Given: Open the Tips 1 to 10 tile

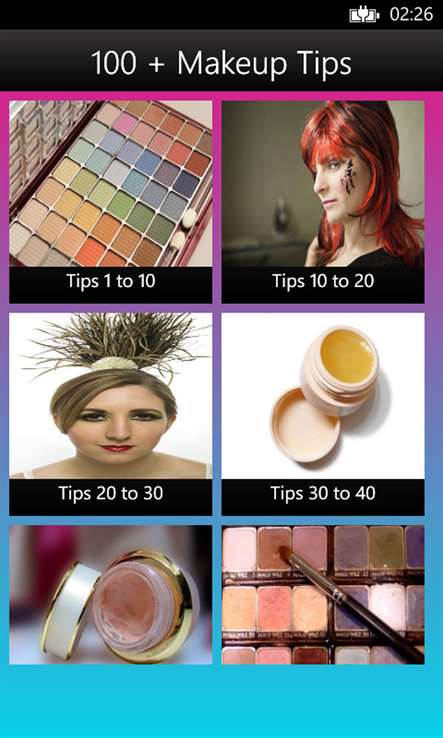Looking at the screenshot, I should click(x=111, y=202).
